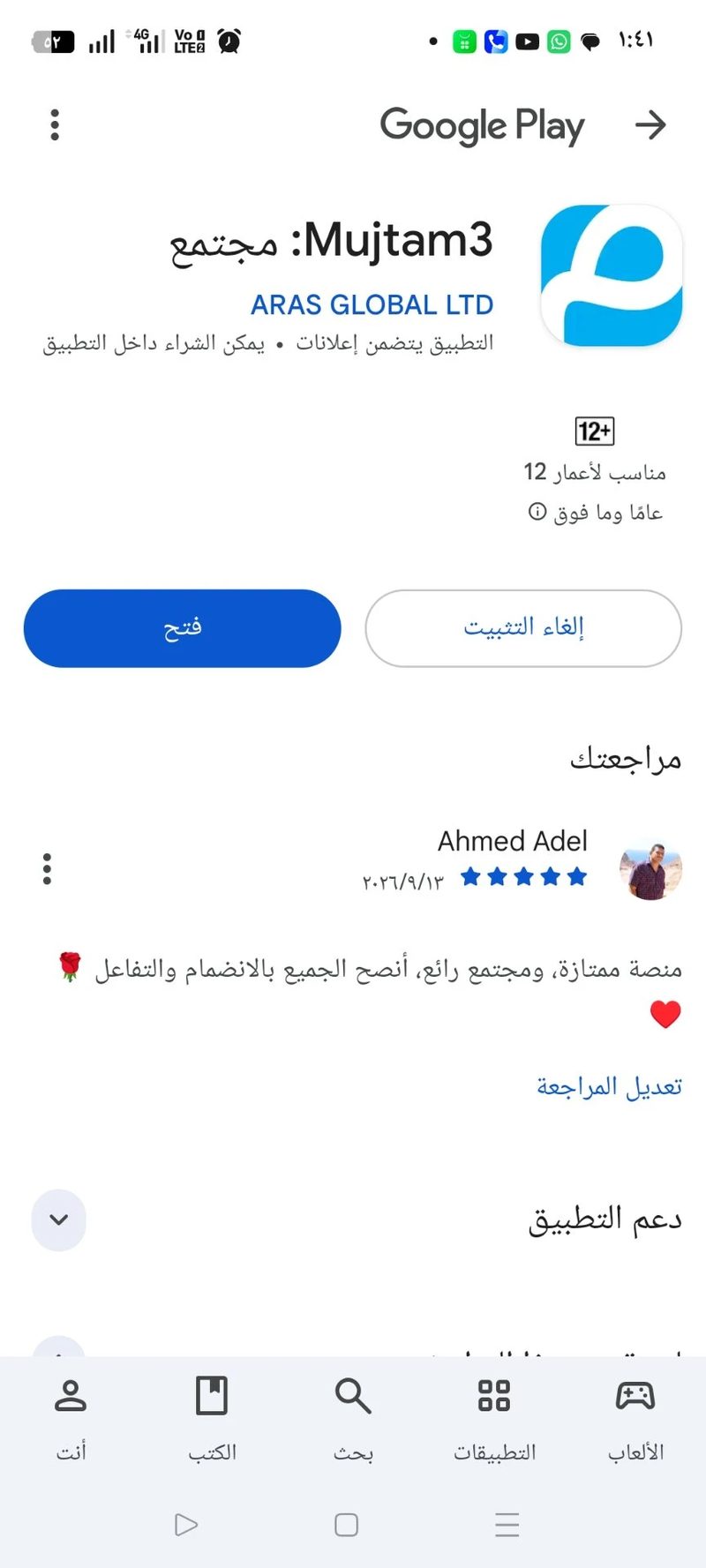Open the ARAS GLOBAL LTD developer page
Screen dimensions: 706x1568
(372, 304)
